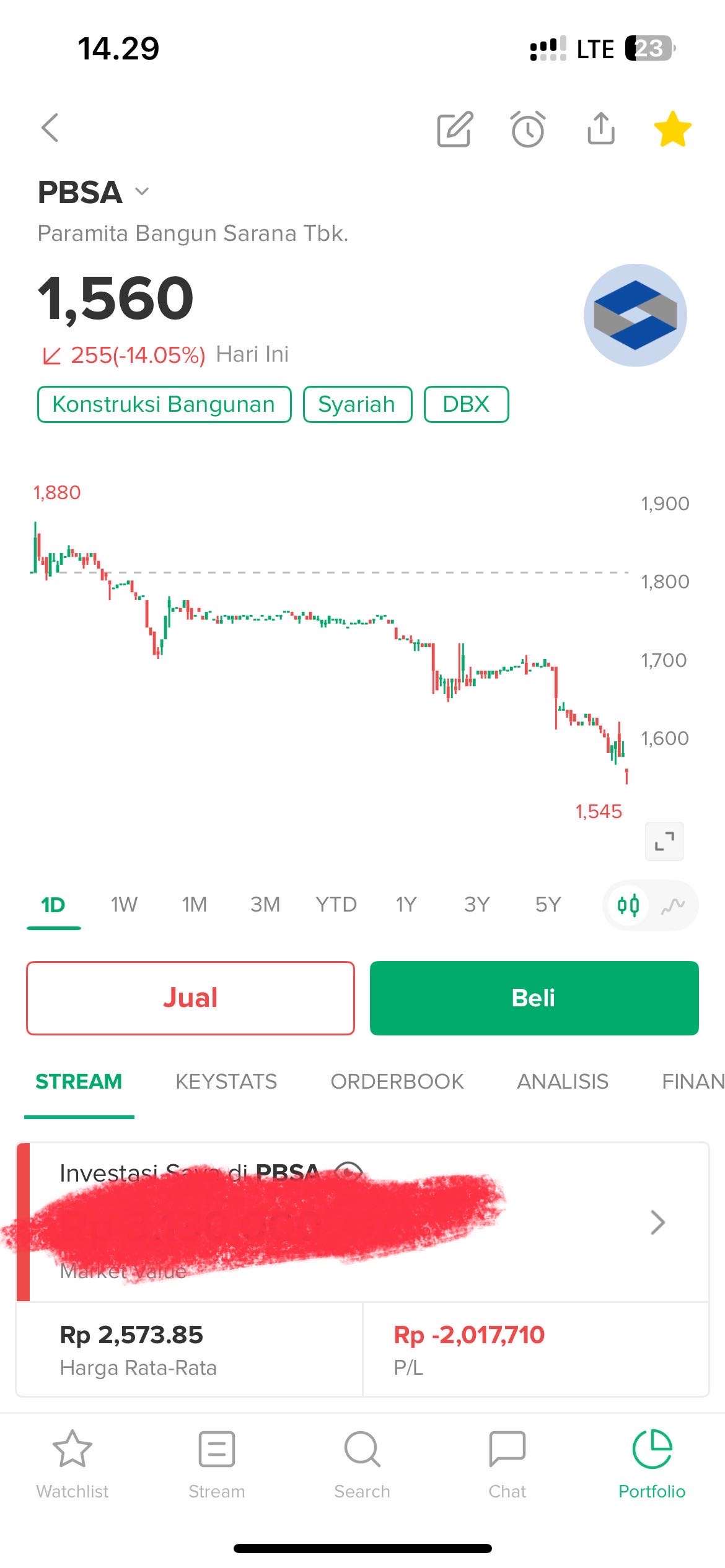Image resolution: width=725 pixels, height=1568 pixels.
Task: Expand the chart to fullscreen
Action: [x=664, y=841]
